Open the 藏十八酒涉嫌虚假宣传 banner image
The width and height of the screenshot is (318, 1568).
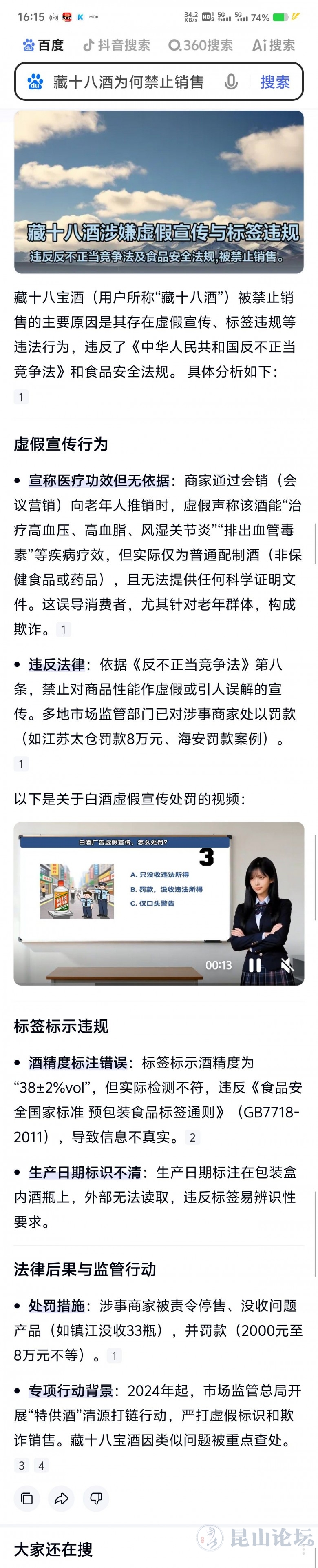tap(159, 192)
